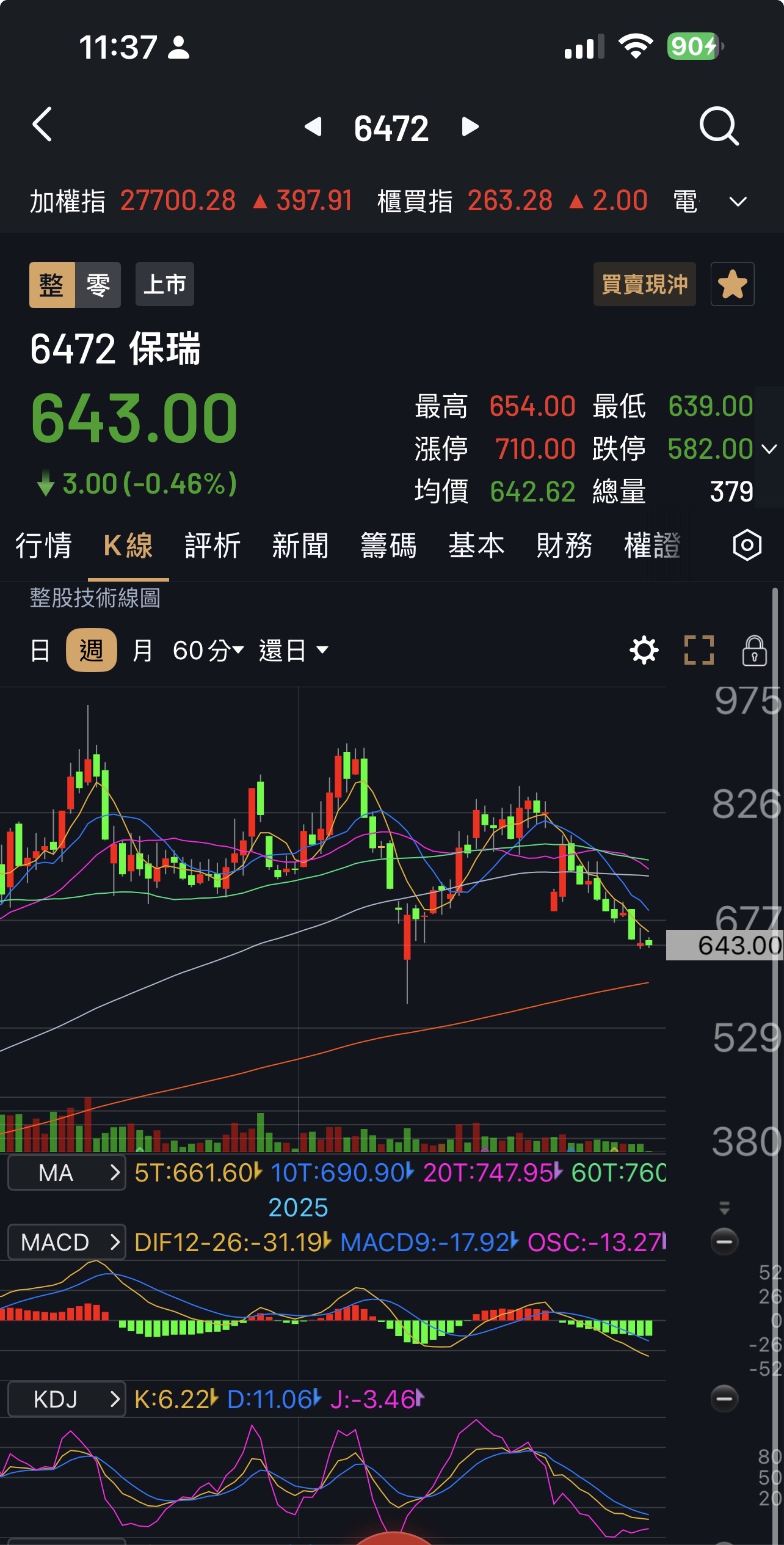Select the 月 monthly chart period

143,651
